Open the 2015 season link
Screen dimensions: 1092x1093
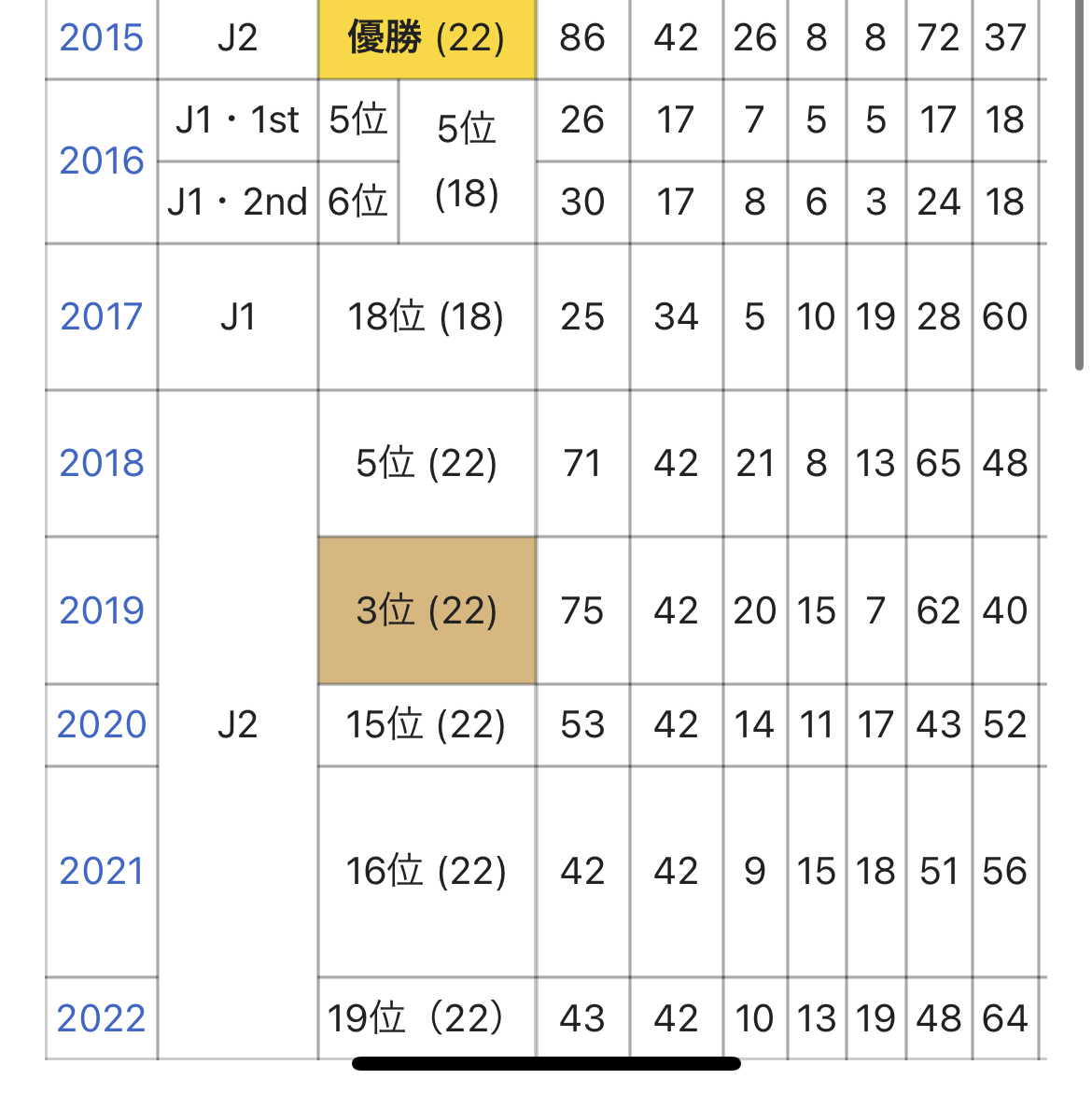tap(101, 38)
